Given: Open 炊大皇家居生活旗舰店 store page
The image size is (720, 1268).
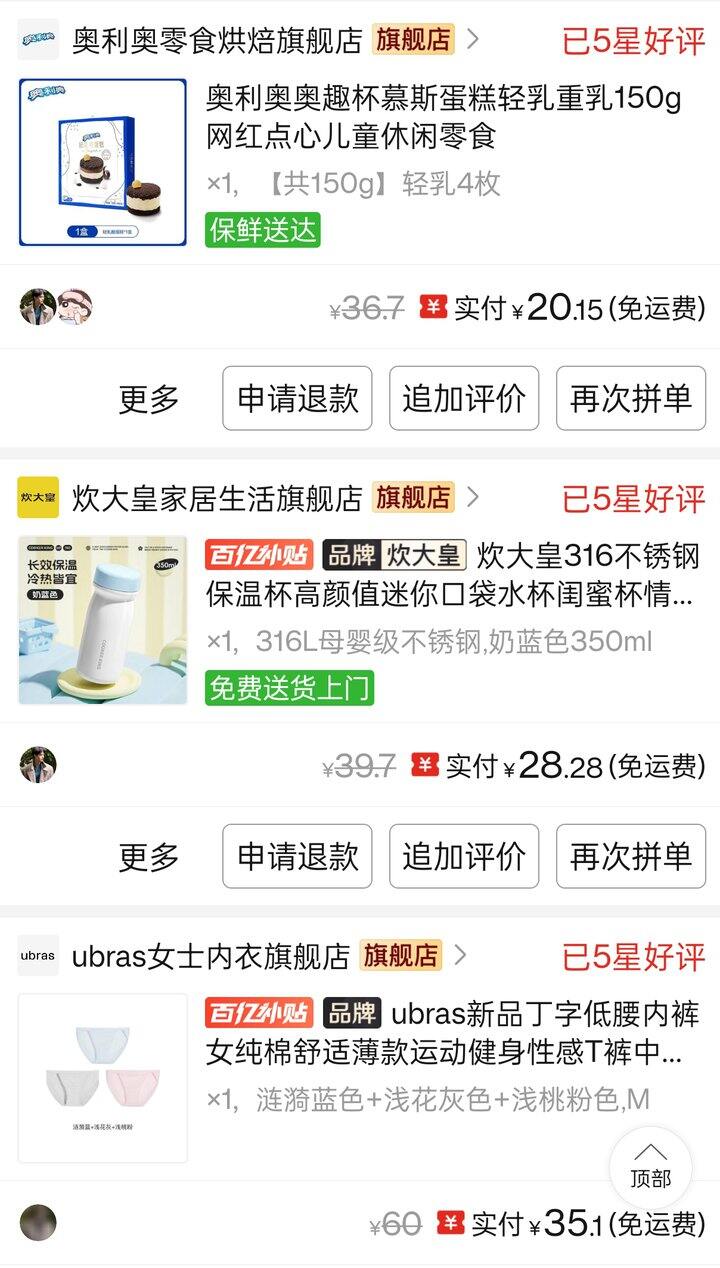Looking at the screenshot, I should [216, 497].
